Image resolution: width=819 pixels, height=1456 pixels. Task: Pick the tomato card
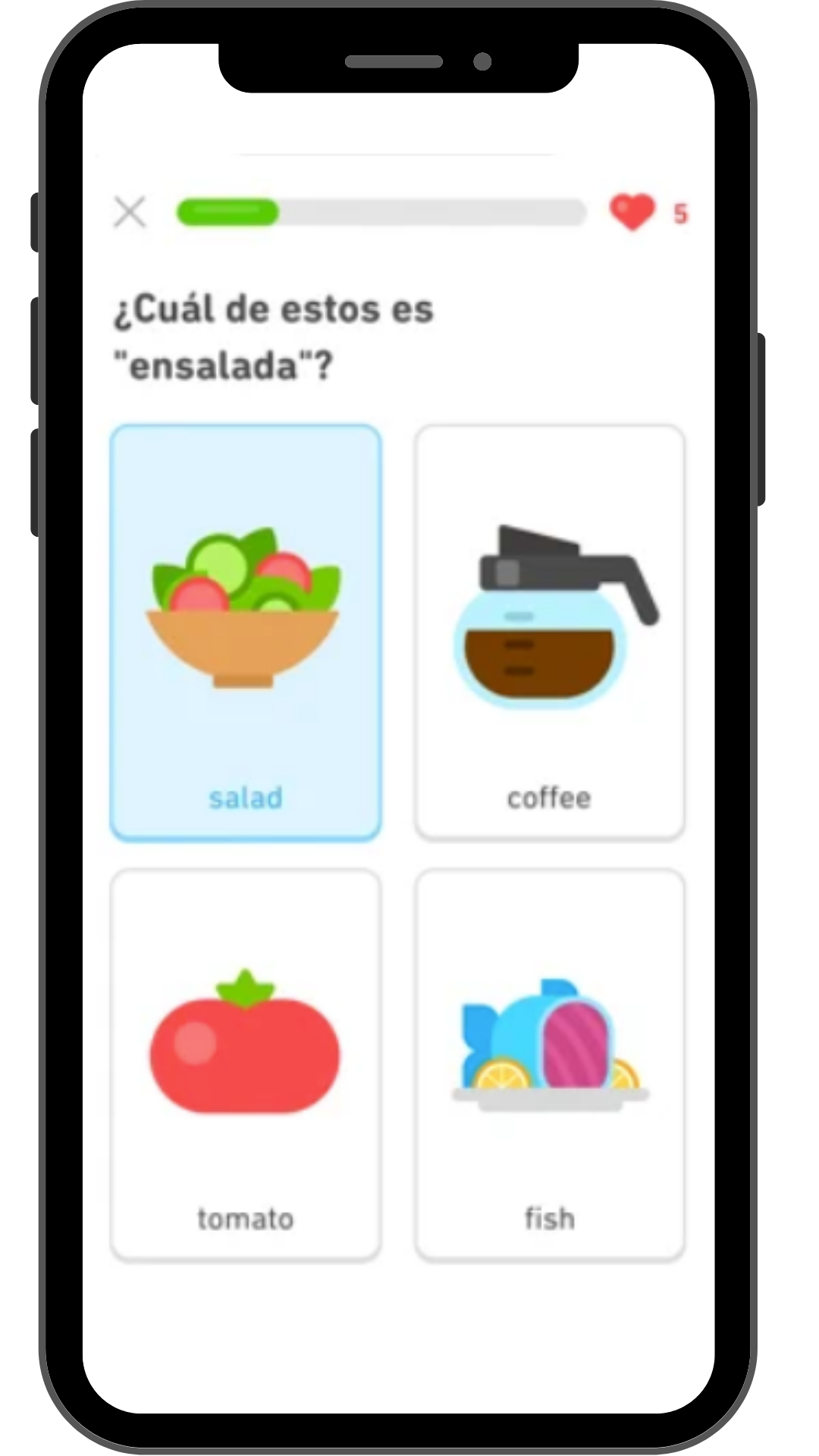pyautogui.click(x=246, y=1065)
